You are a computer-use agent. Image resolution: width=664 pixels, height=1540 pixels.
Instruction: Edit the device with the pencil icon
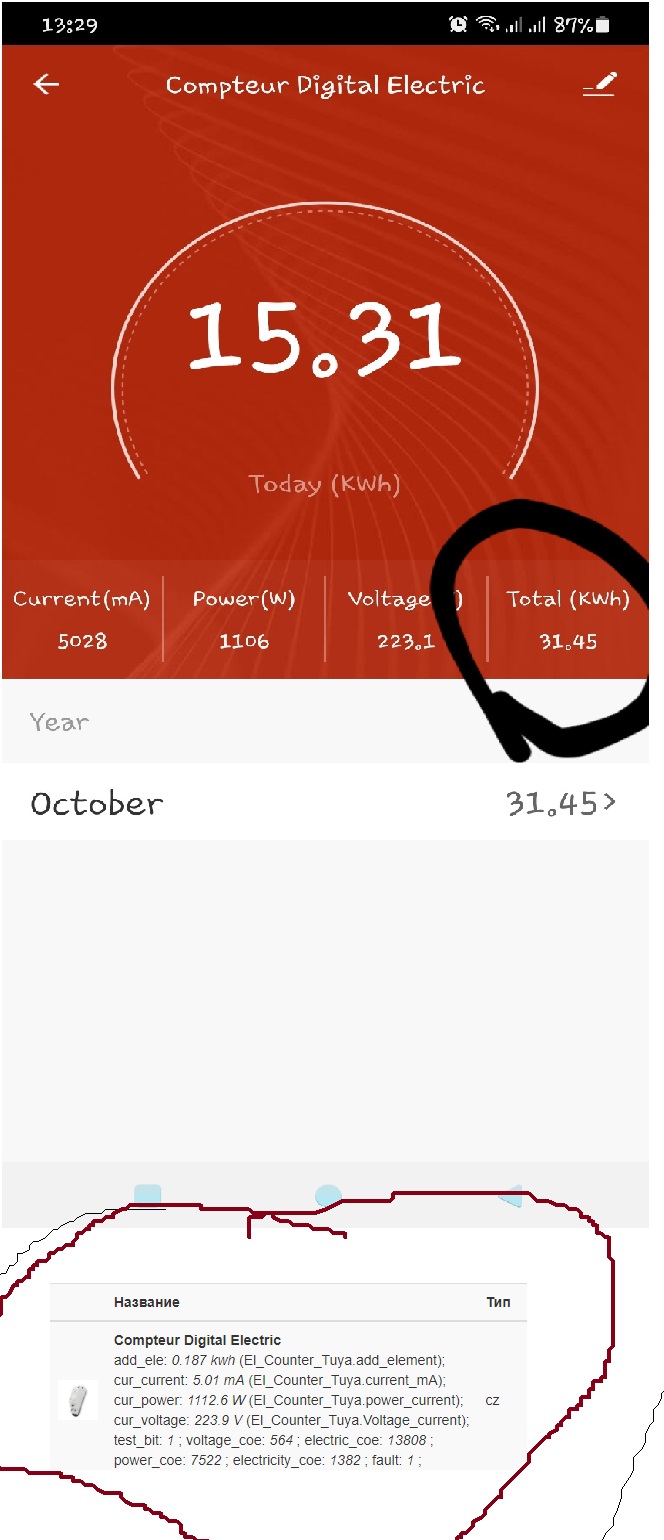pos(600,85)
